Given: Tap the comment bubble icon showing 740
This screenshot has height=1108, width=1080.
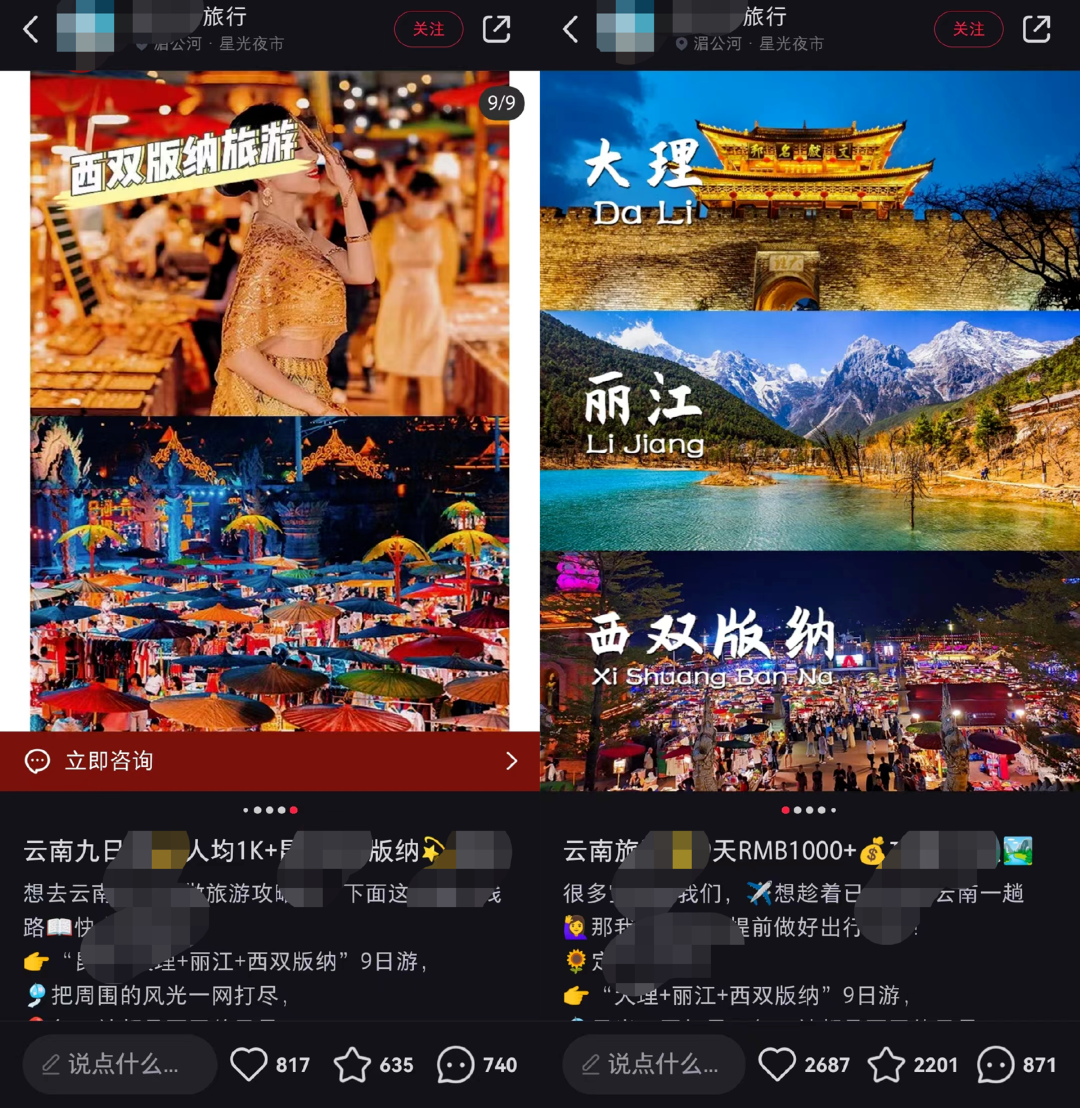Looking at the screenshot, I should (x=455, y=1065).
